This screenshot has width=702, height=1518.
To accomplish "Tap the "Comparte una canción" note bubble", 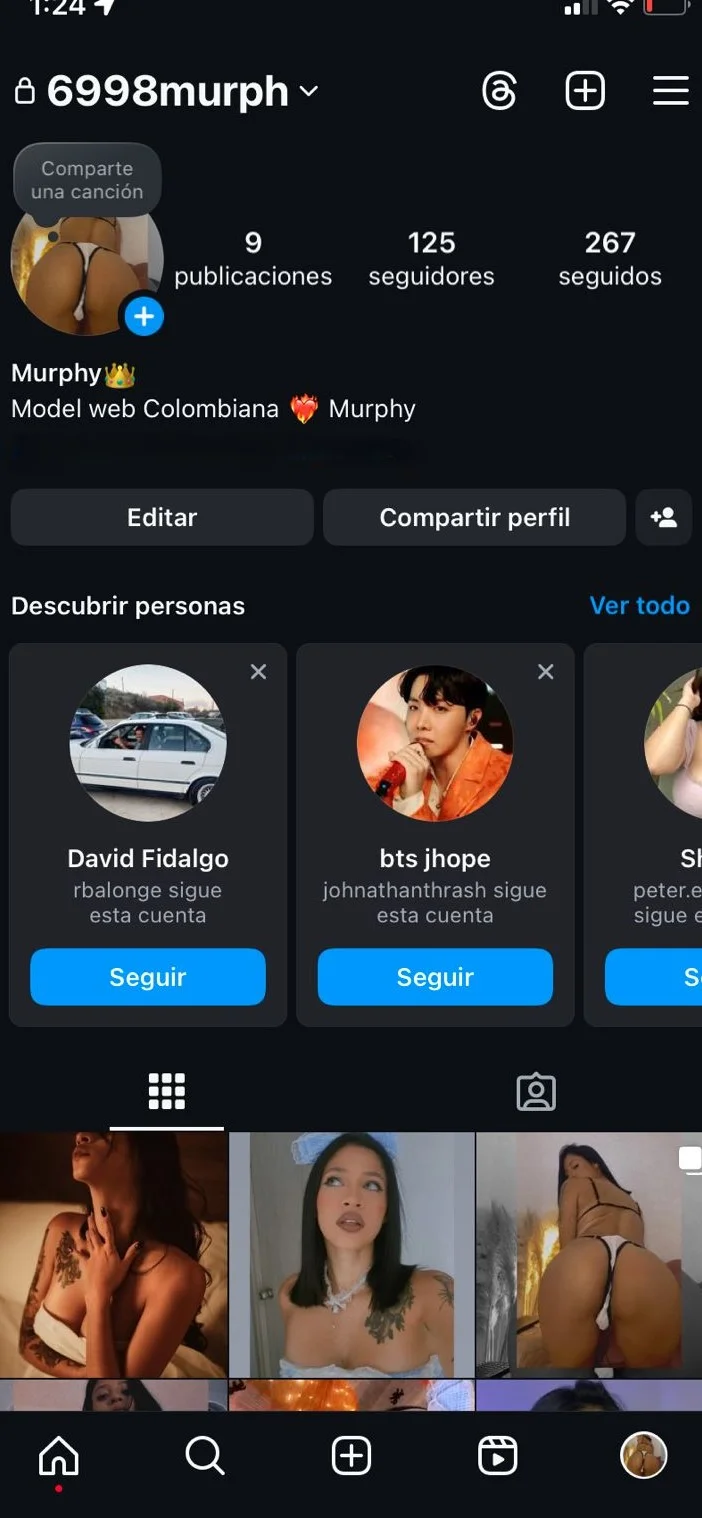I will [x=87, y=180].
